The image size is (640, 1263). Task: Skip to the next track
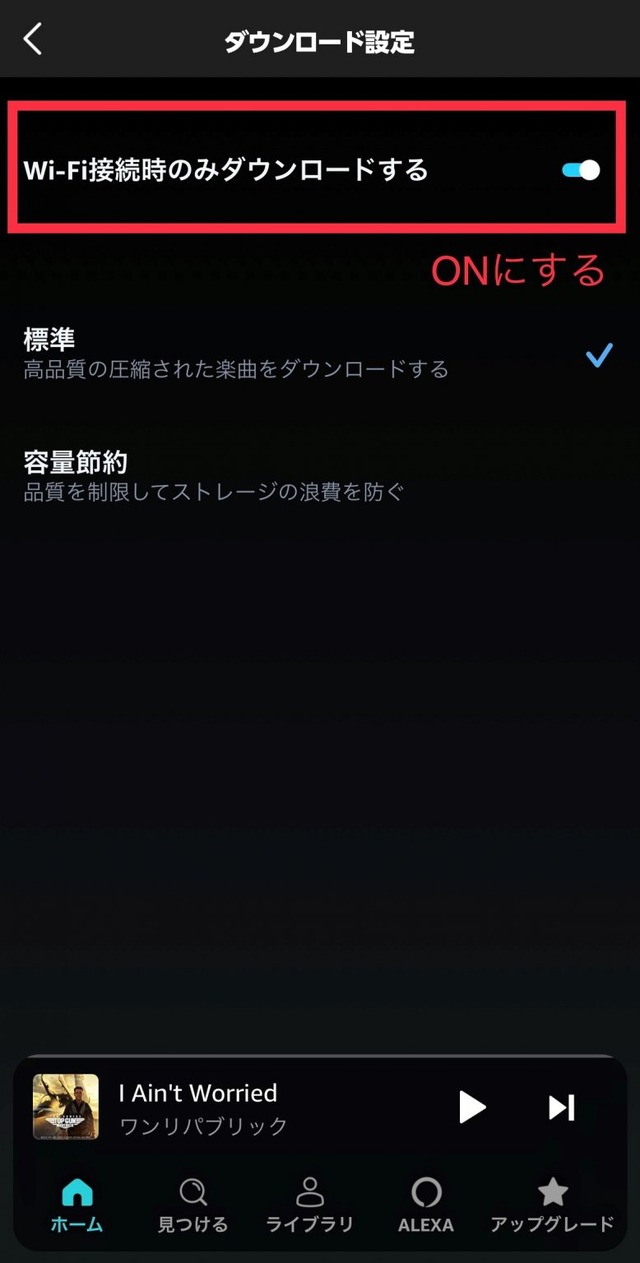561,1107
